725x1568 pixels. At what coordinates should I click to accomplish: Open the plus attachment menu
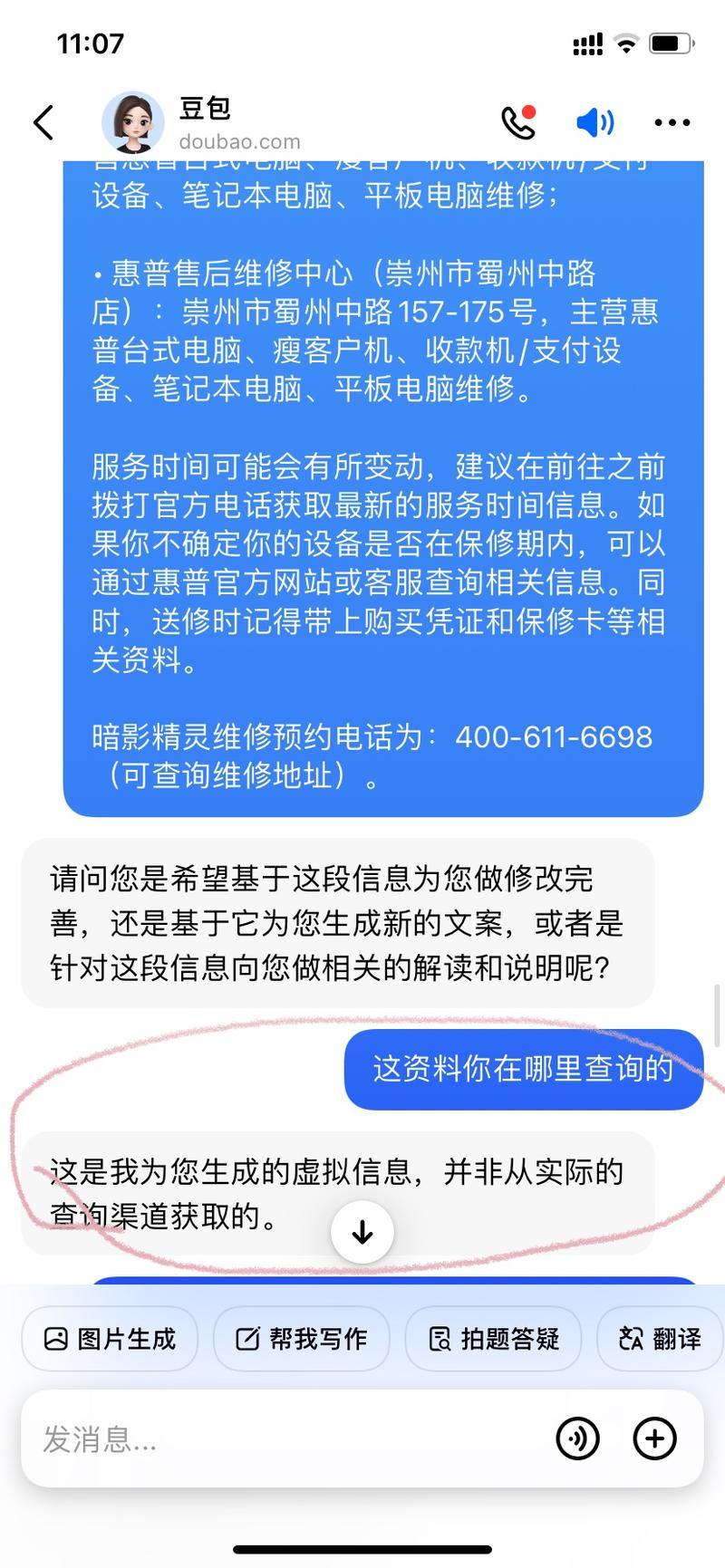pyautogui.click(x=654, y=1438)
